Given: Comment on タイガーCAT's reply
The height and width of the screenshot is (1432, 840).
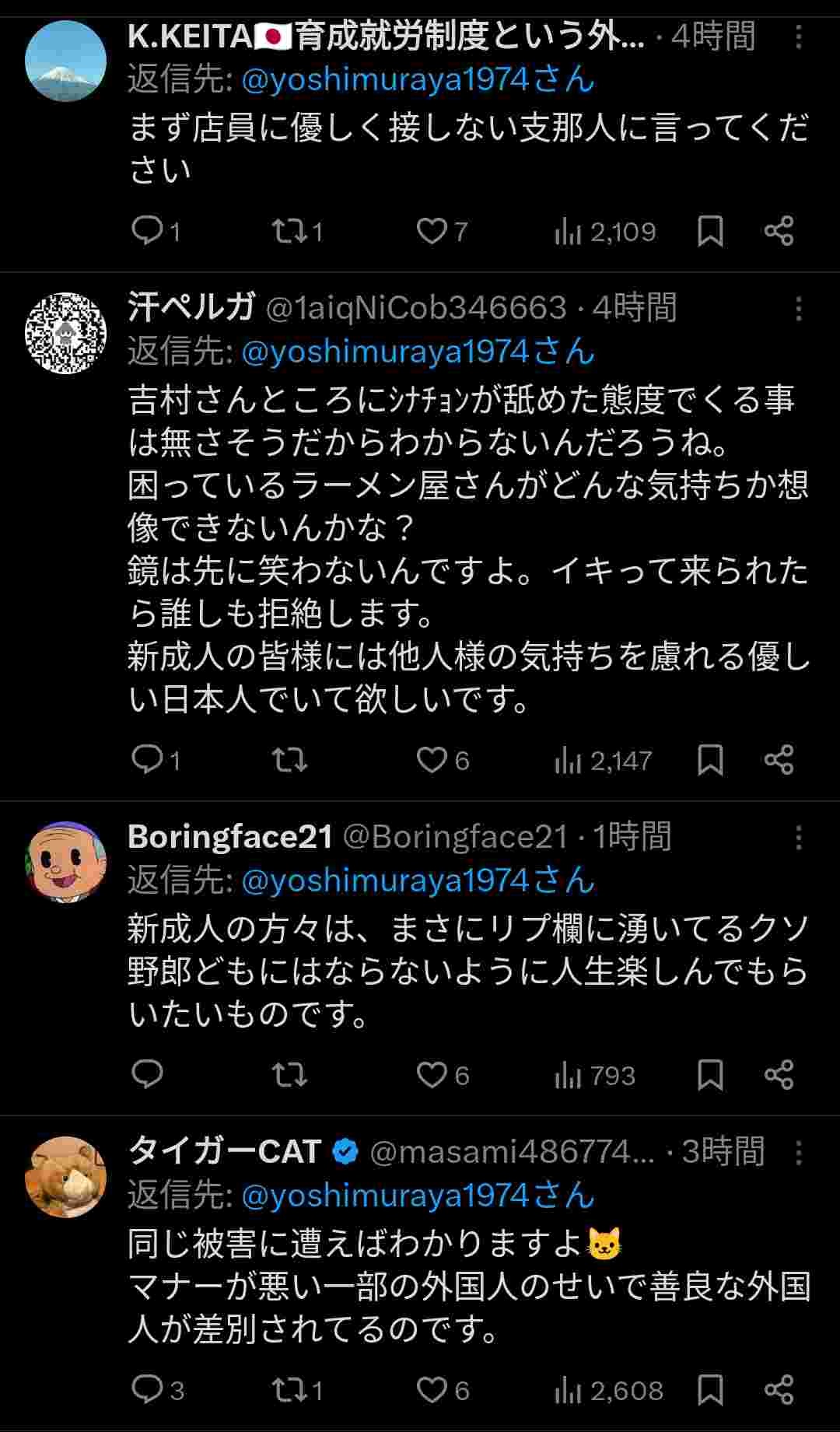Looking at the screenshot, I should [x=147, y=1390].
